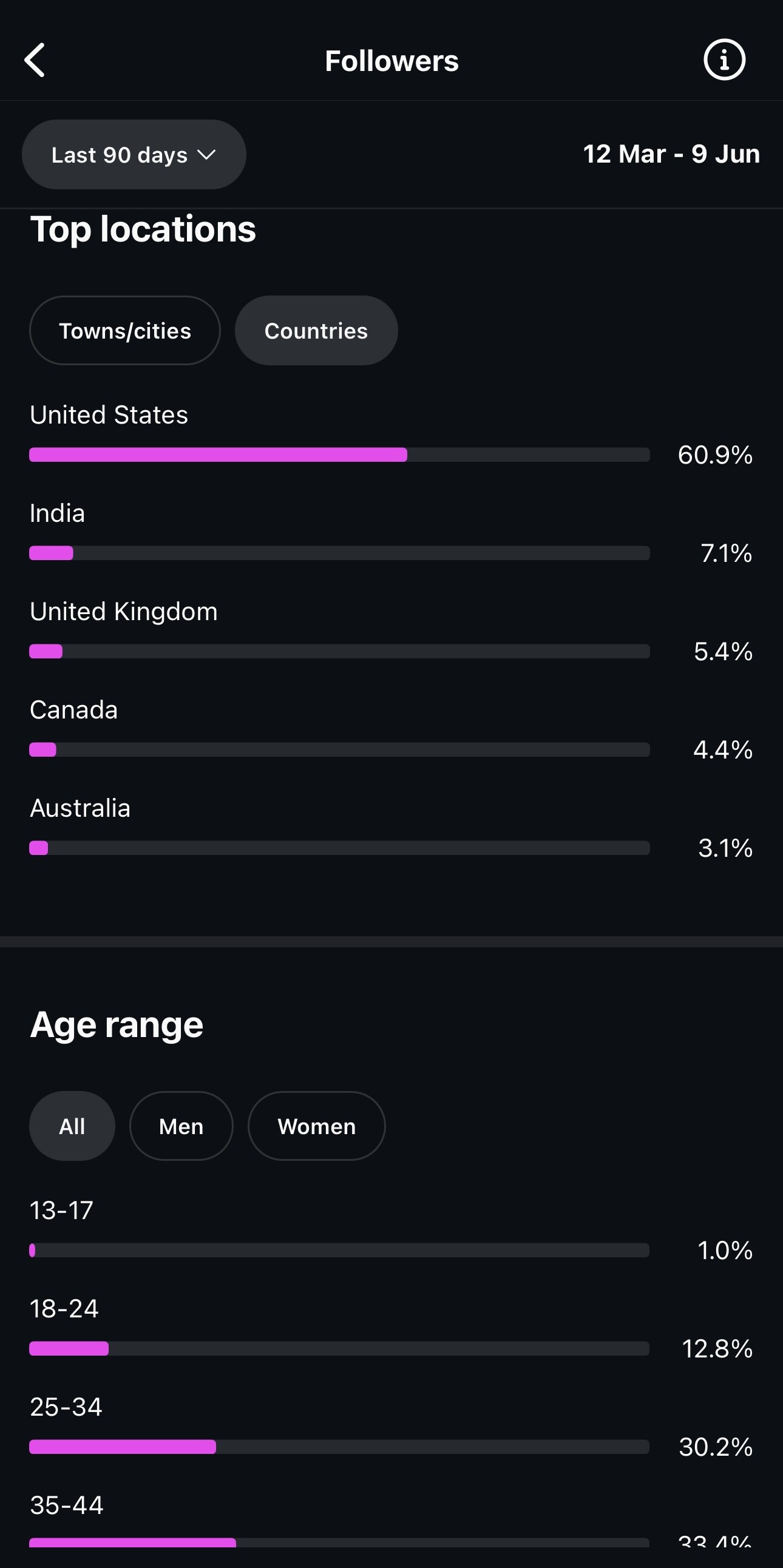Filter age range by Men
Image resolution: width=783 pixels, height=1568 pixels.
tap(181, 1126)
